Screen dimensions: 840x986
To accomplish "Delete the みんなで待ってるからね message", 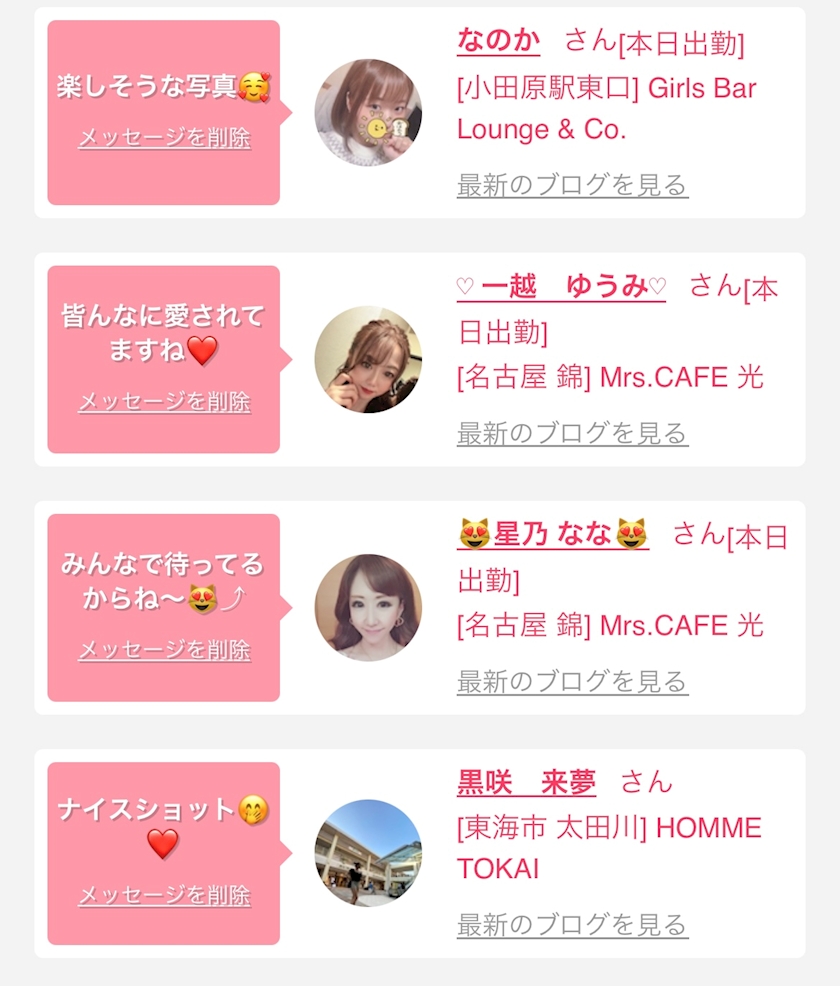I will (x=164, y=650).
